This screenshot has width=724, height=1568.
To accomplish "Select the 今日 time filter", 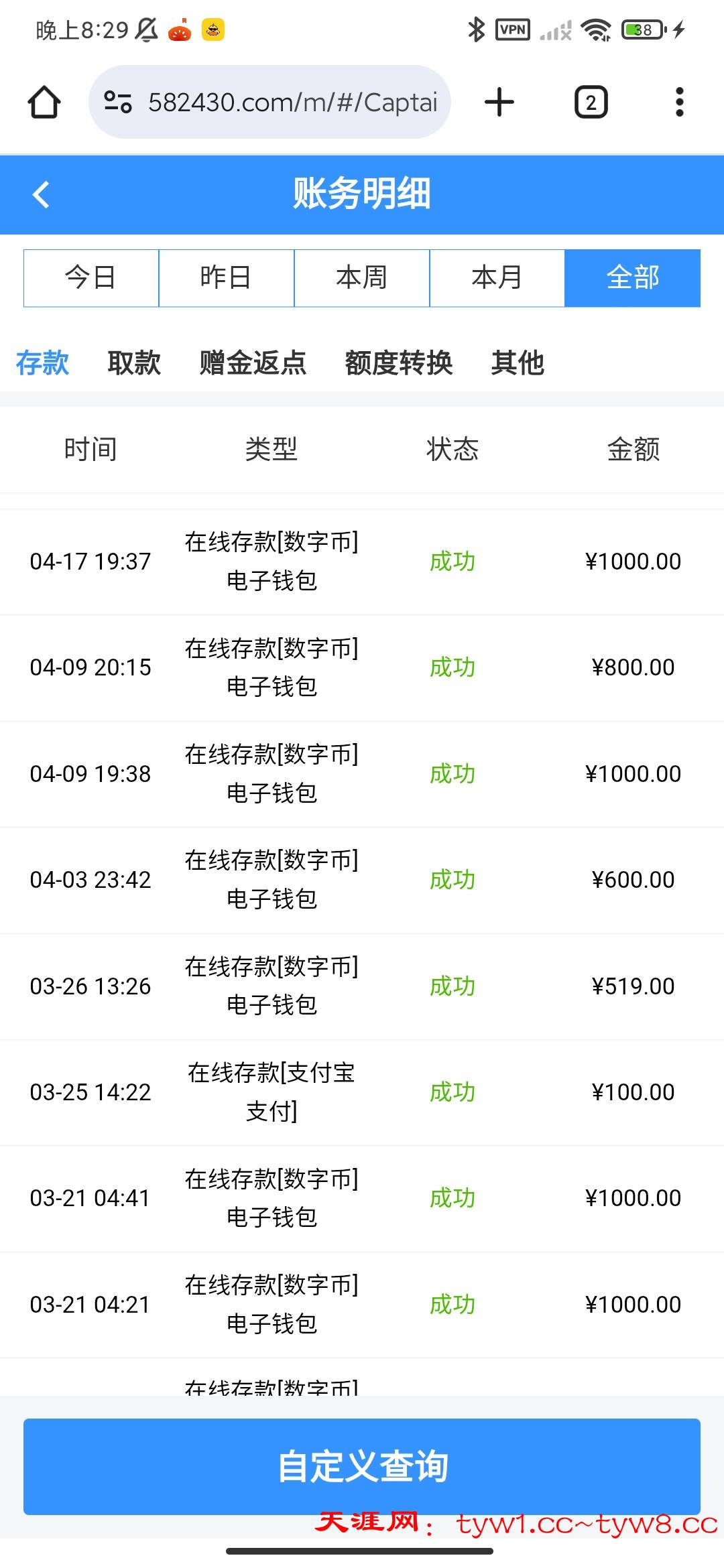I will click(x=91, y=277).
